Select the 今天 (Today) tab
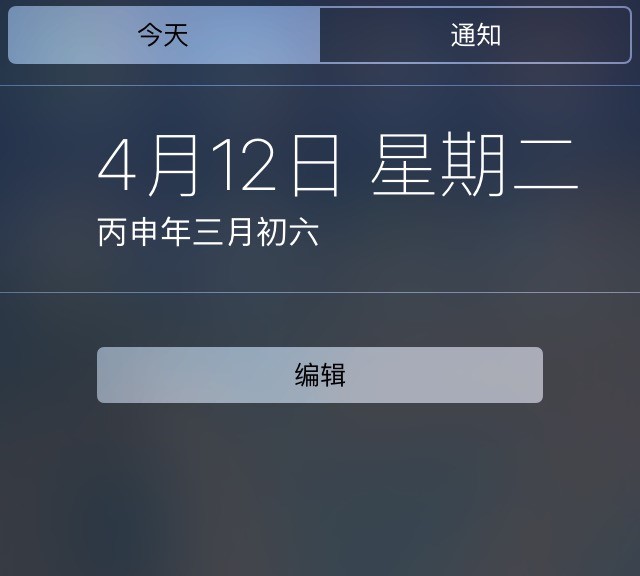The image size is (640, 576). [x=164, y=36]
